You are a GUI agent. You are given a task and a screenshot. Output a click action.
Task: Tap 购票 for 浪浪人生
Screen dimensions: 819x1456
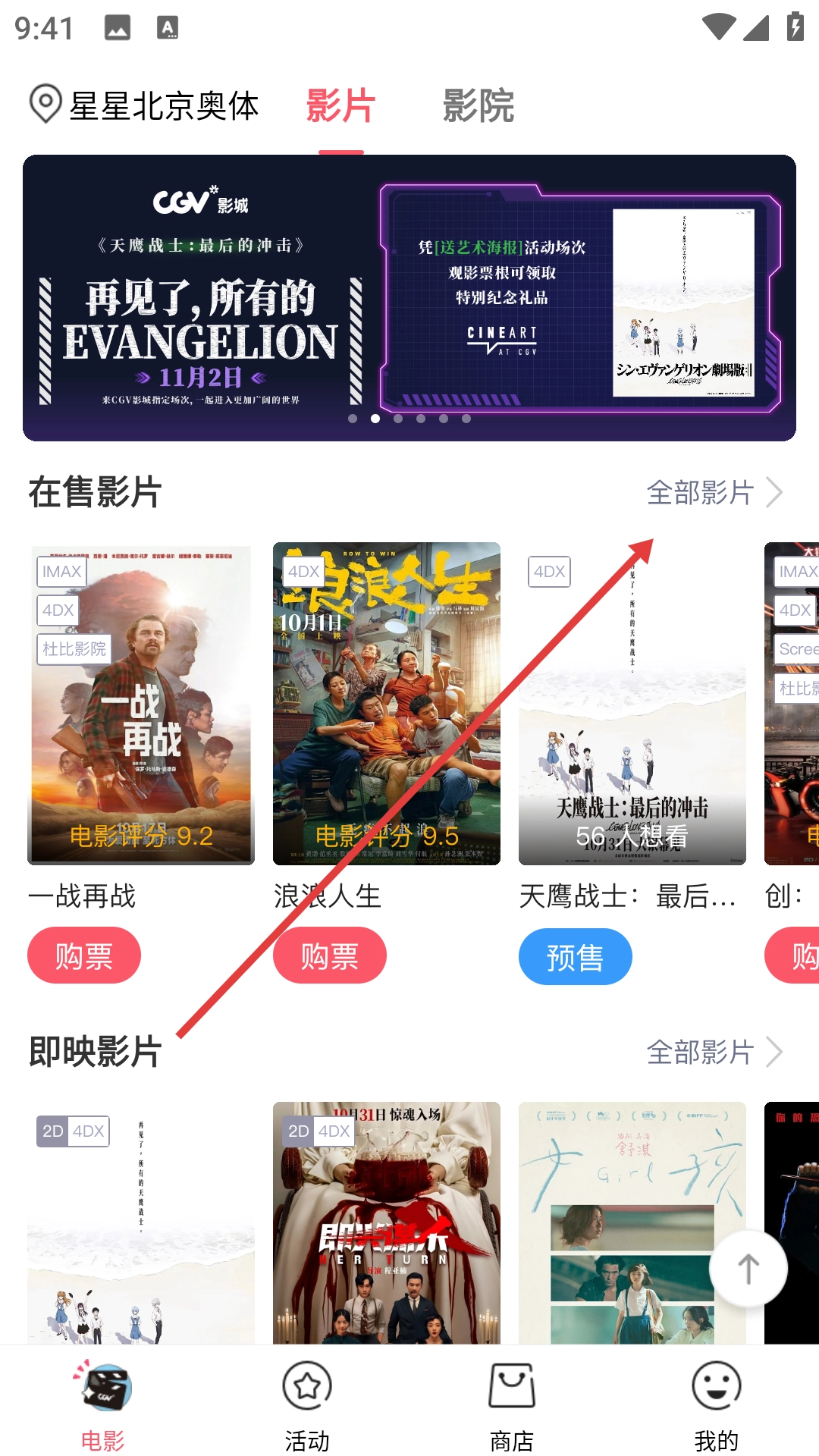click(x=330, y=955)
